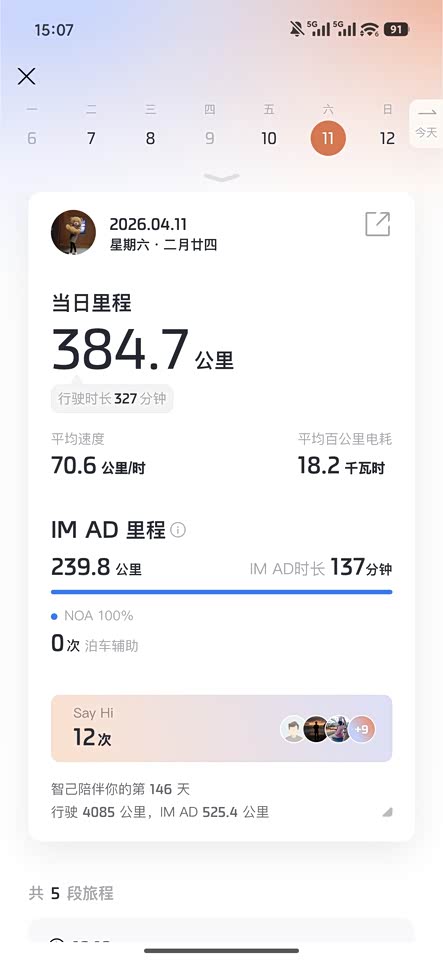Viewport: 443px width, 960px height.
Task: Select date 10 in the week strip
Action: [x=269, y=138]
